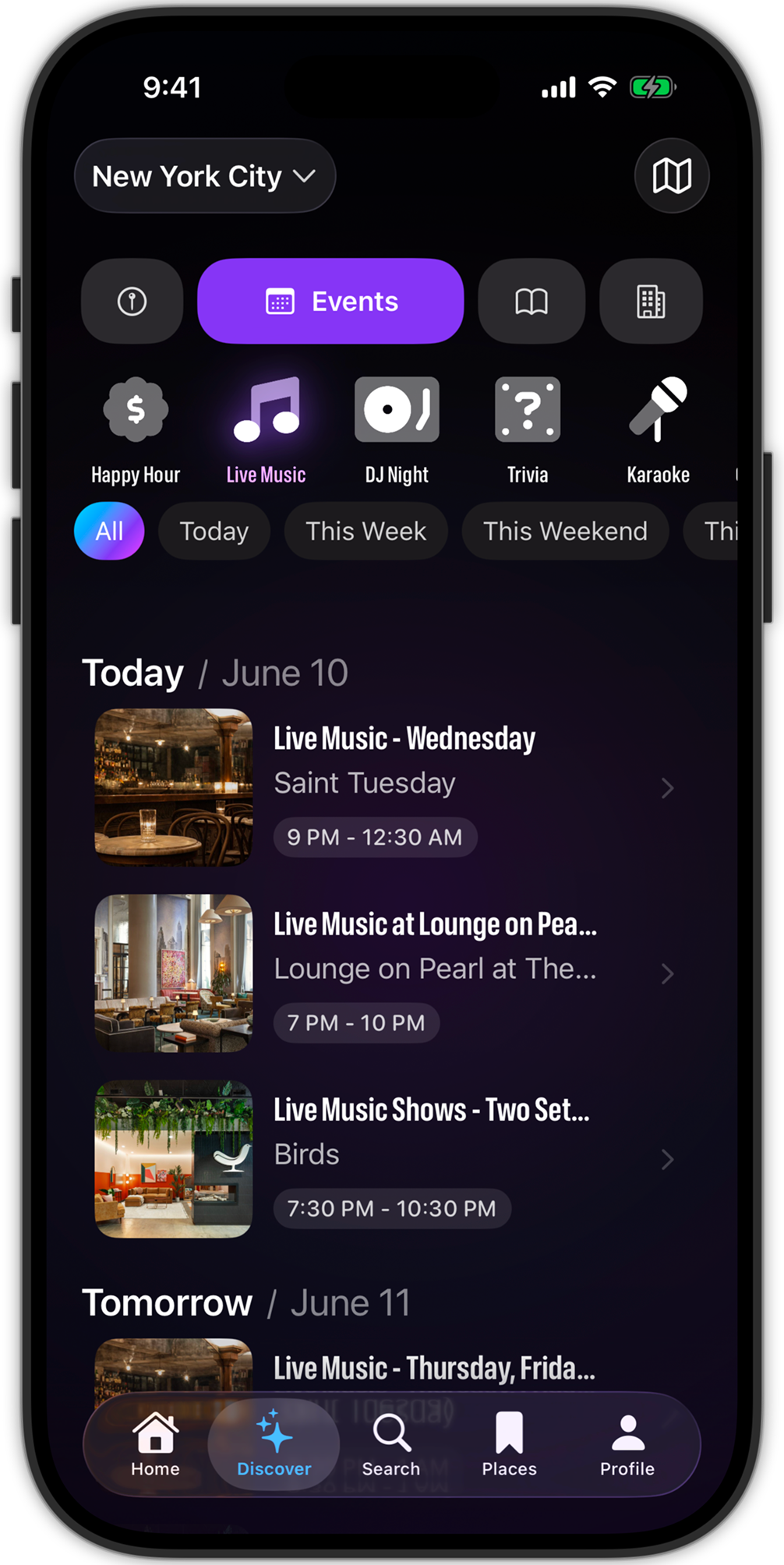Switch to the open book segment
This screenshot has height=1565, width=784.
[x=531, y=302]
